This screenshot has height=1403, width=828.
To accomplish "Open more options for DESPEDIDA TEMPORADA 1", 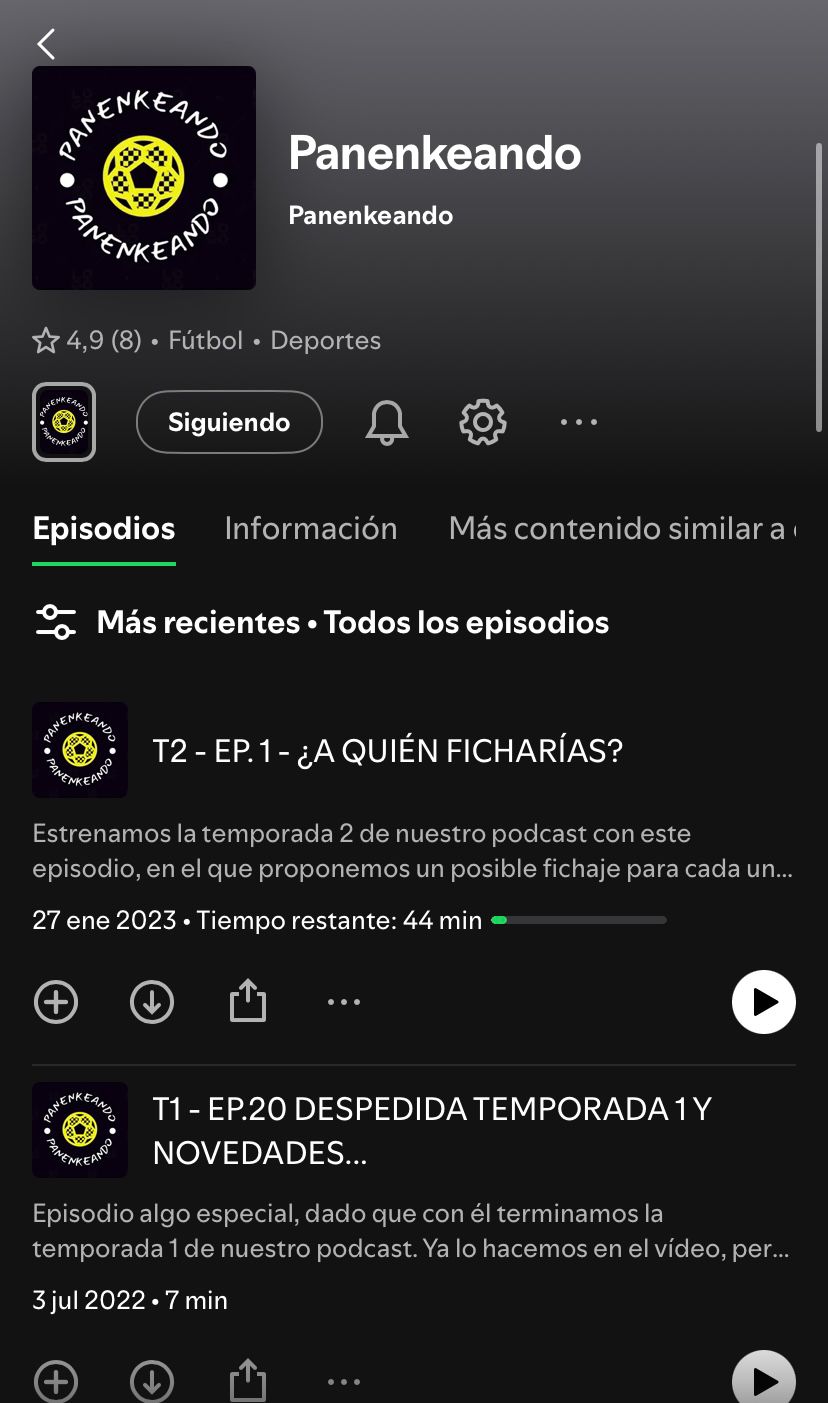I will [x=343, y=1380].
